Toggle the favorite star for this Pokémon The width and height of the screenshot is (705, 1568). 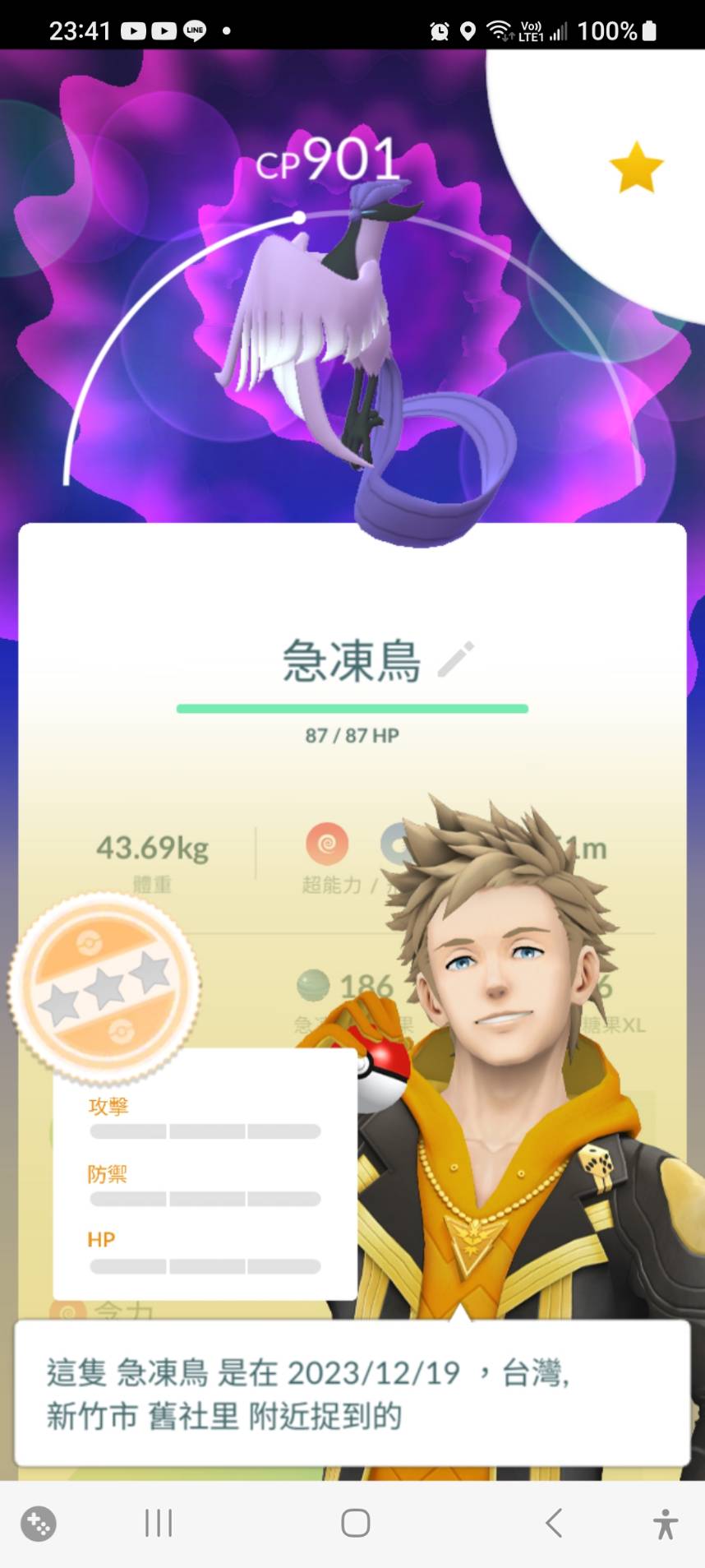pyautogui.click(x=637, y=168)
